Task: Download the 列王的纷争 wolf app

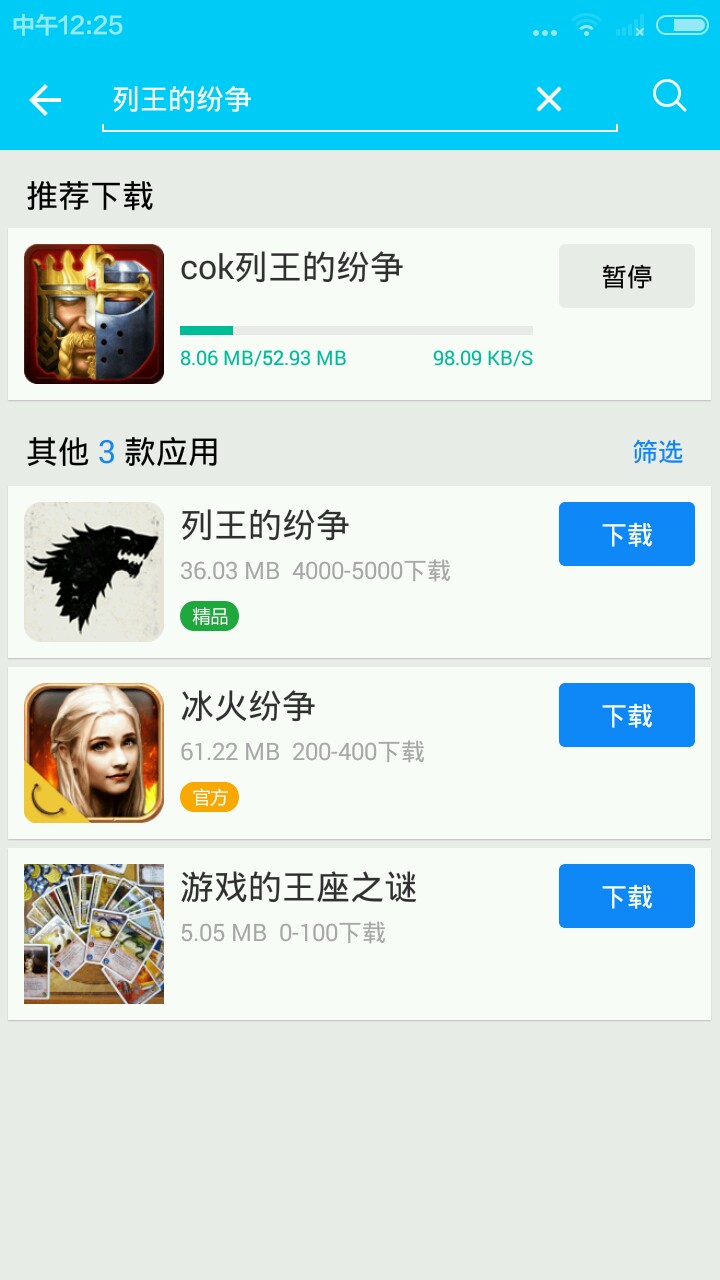Action: (627, 534)
